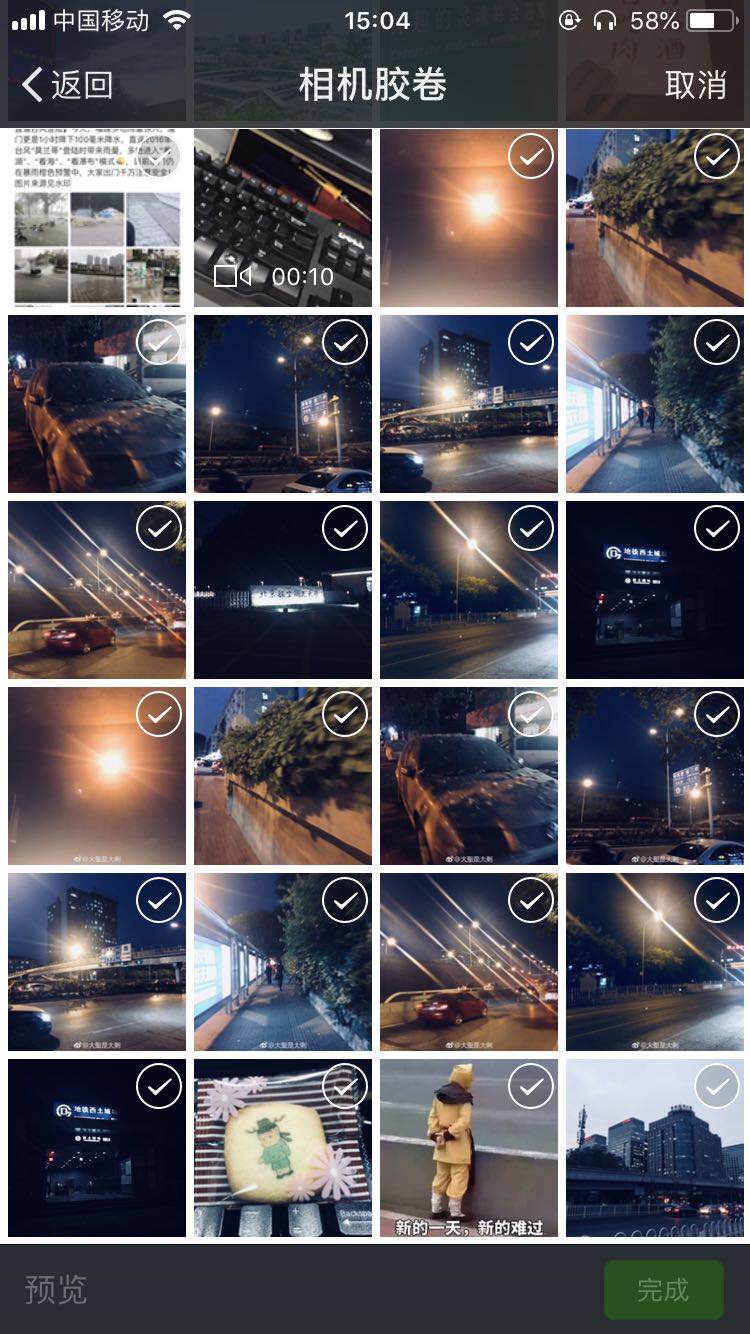Select the cookie with cartoon character photo
The width and height of the screenshot is (750, 1334).
283,1148
